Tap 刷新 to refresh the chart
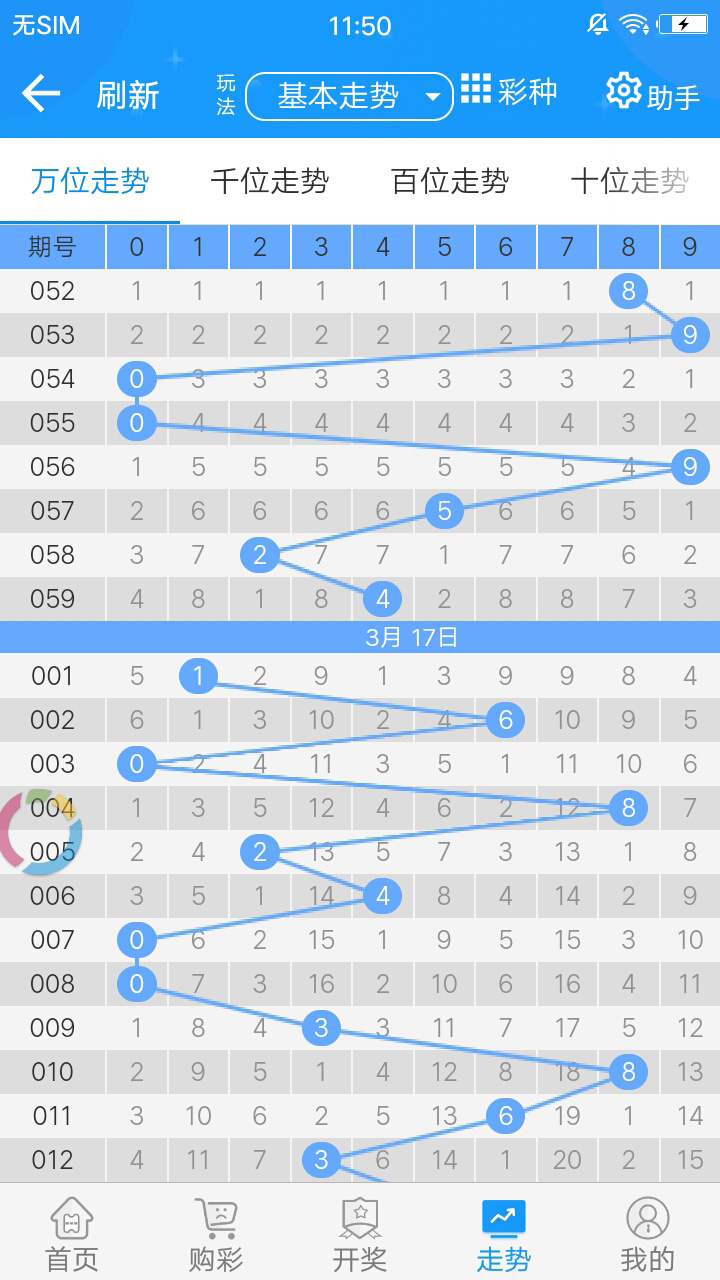Image resolution: width=720 pixels, height=1280 pixels. (x=128, y=96)
